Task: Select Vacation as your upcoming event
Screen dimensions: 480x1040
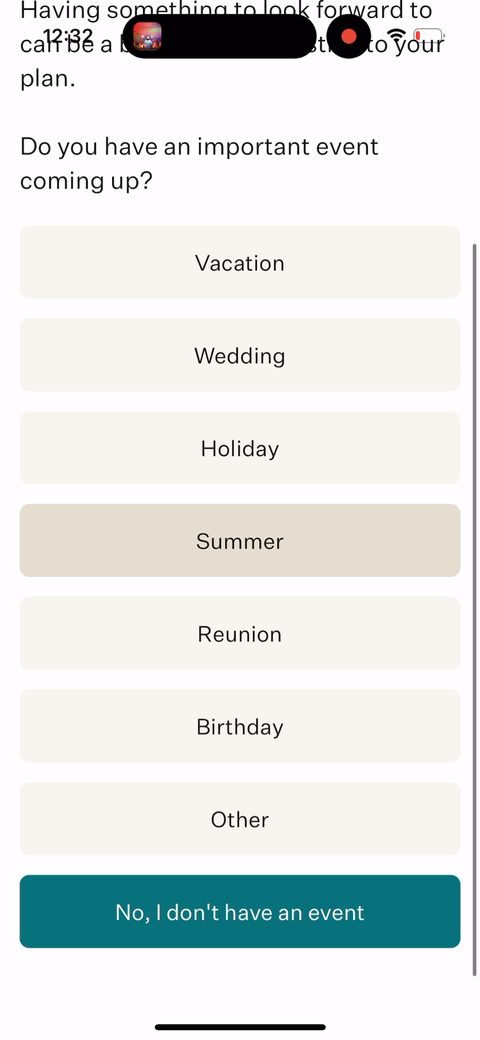Action: click(x=240, y=262)
